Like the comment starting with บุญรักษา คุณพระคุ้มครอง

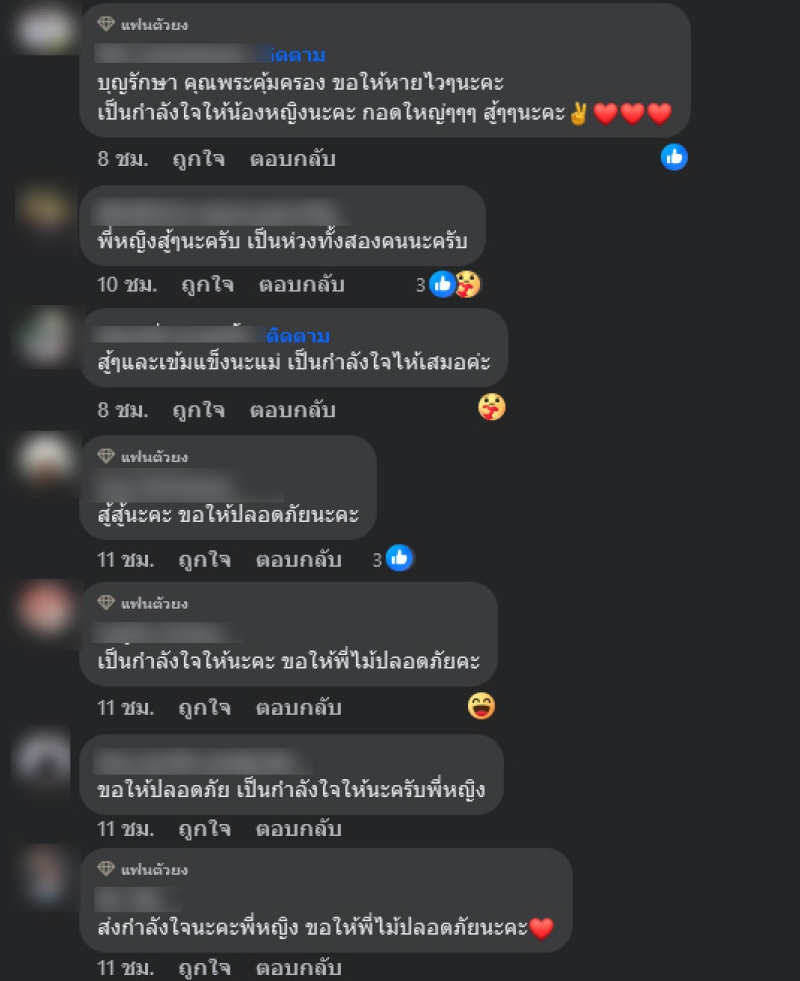pyautogui.click(x=198, y=158)
